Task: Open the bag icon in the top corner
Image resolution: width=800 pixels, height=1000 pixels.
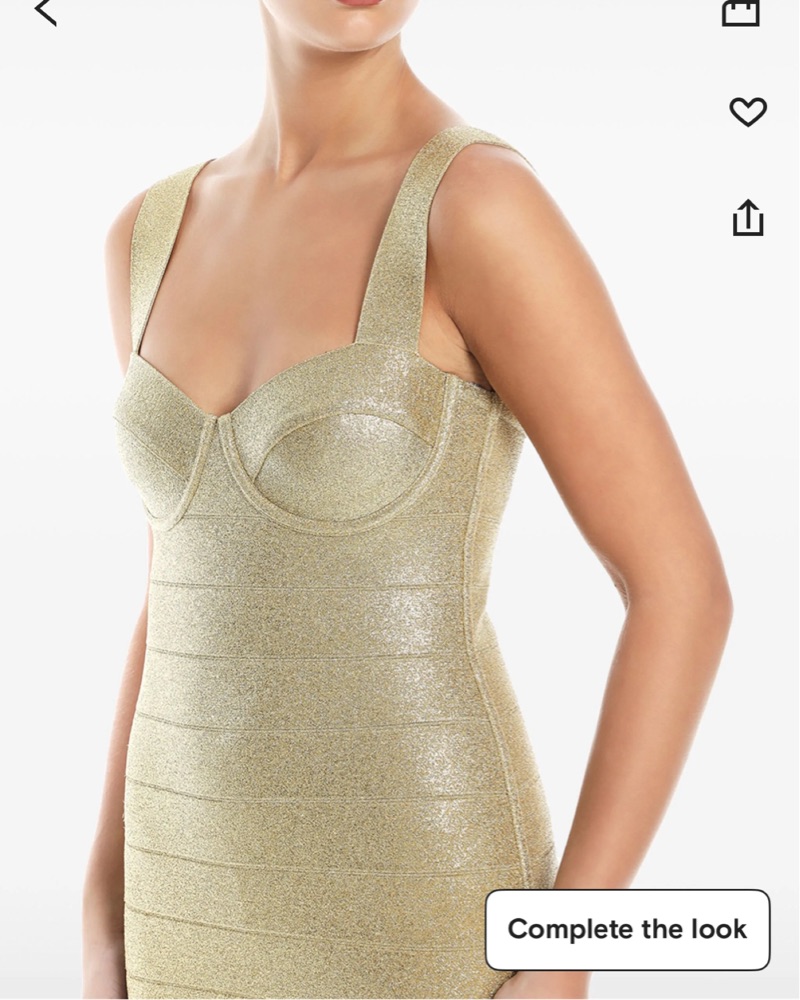Action: pyautogui.click(x=749, y=10)
